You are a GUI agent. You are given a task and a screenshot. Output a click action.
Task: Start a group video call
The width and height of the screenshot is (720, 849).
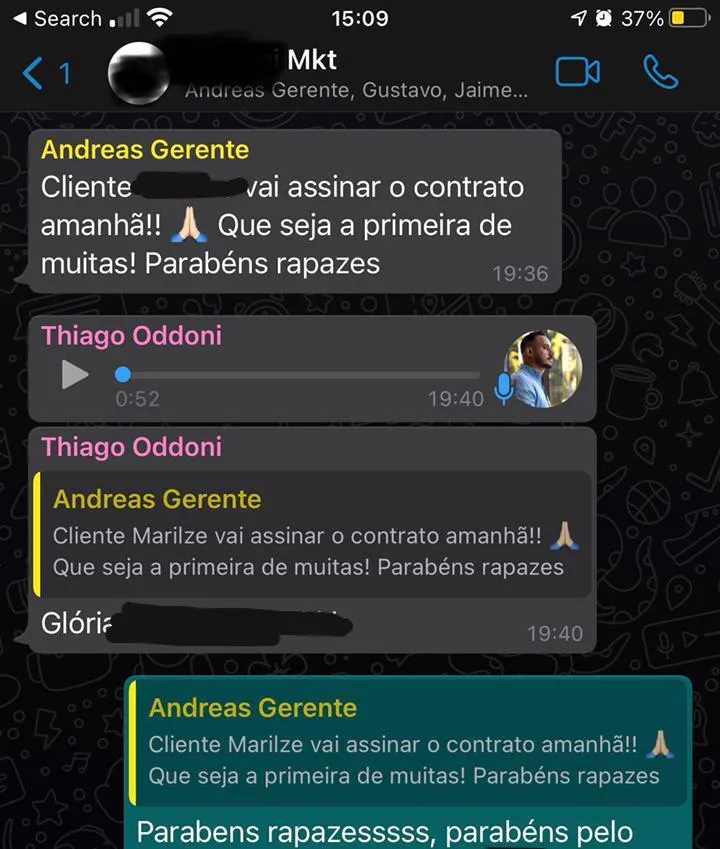coord(577,73)
